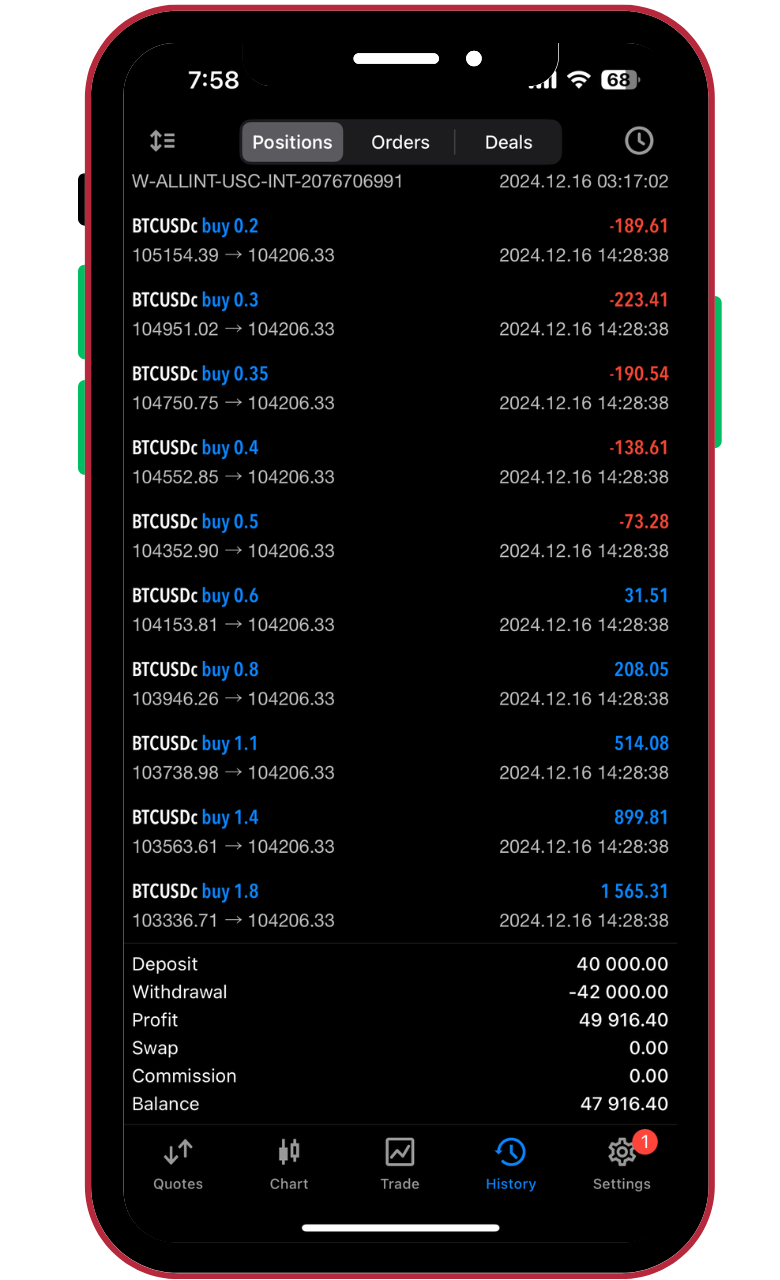Image resolution: width=780 pixels, height=1280 pixels.
Task: Open the BTCUSDc buy 1.8 position
Action: pos(400,906)
